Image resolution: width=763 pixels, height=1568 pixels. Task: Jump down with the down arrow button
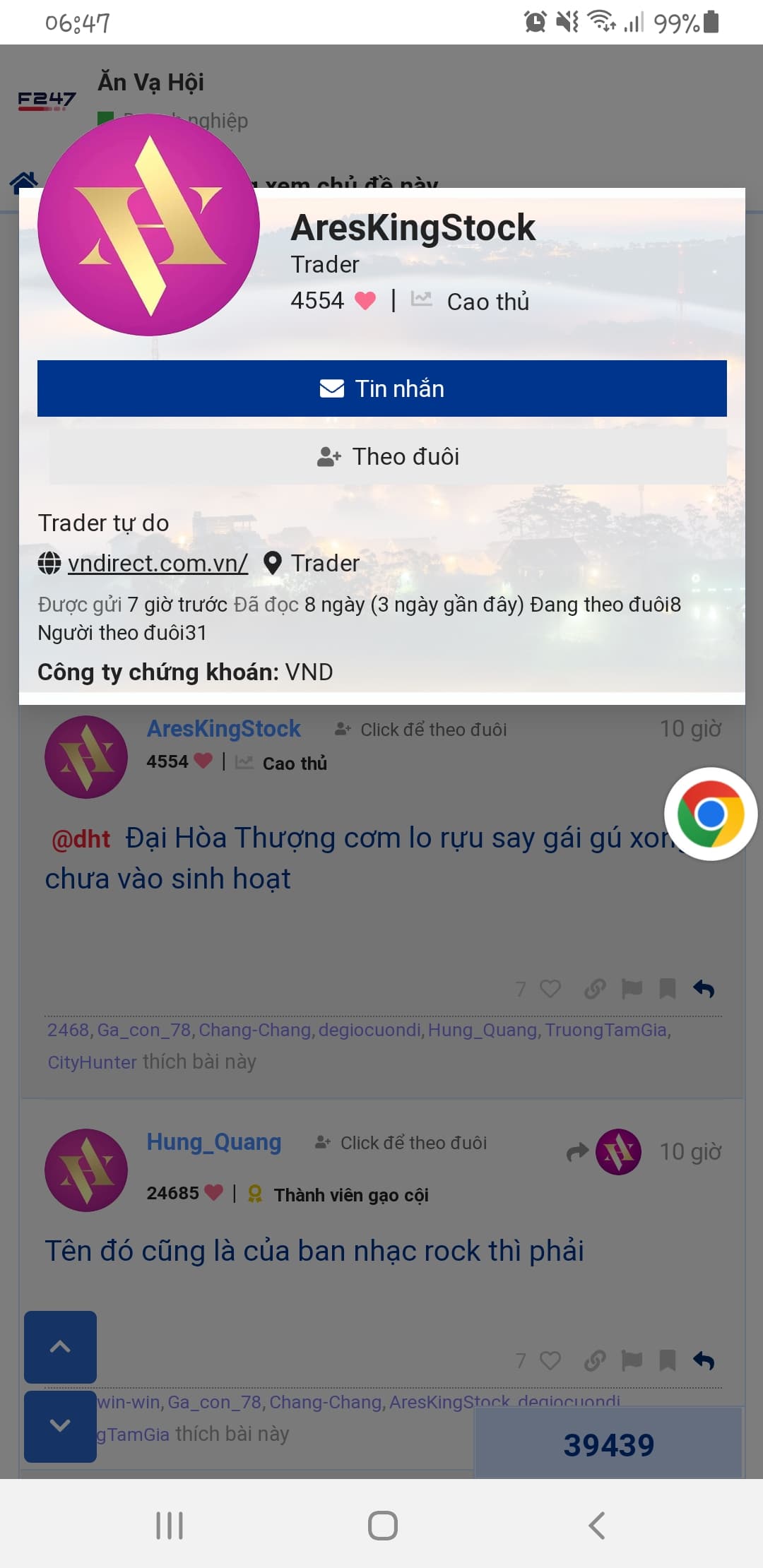60,1426
